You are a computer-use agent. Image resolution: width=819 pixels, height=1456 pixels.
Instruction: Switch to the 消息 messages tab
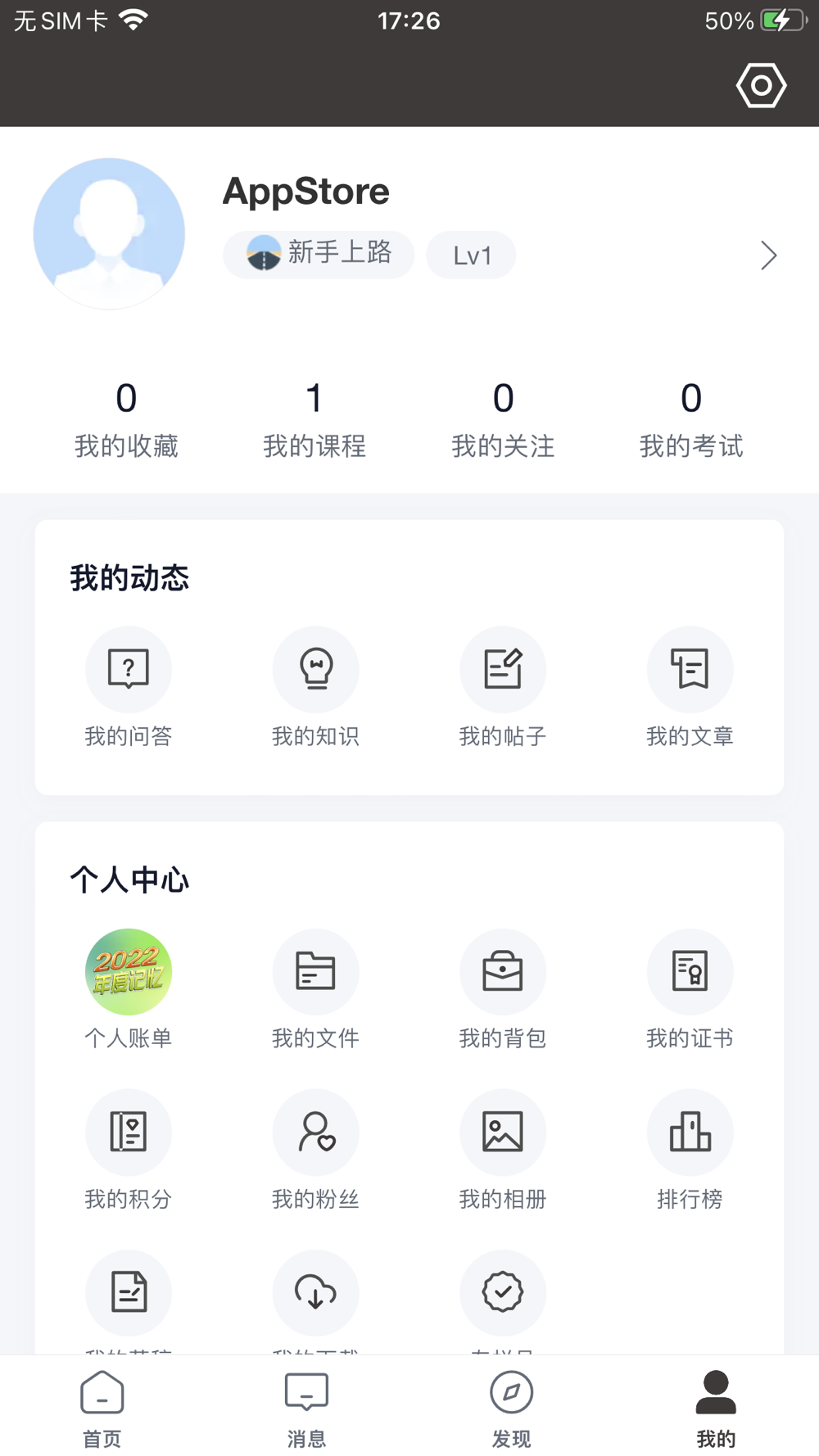pos(307,1408)
